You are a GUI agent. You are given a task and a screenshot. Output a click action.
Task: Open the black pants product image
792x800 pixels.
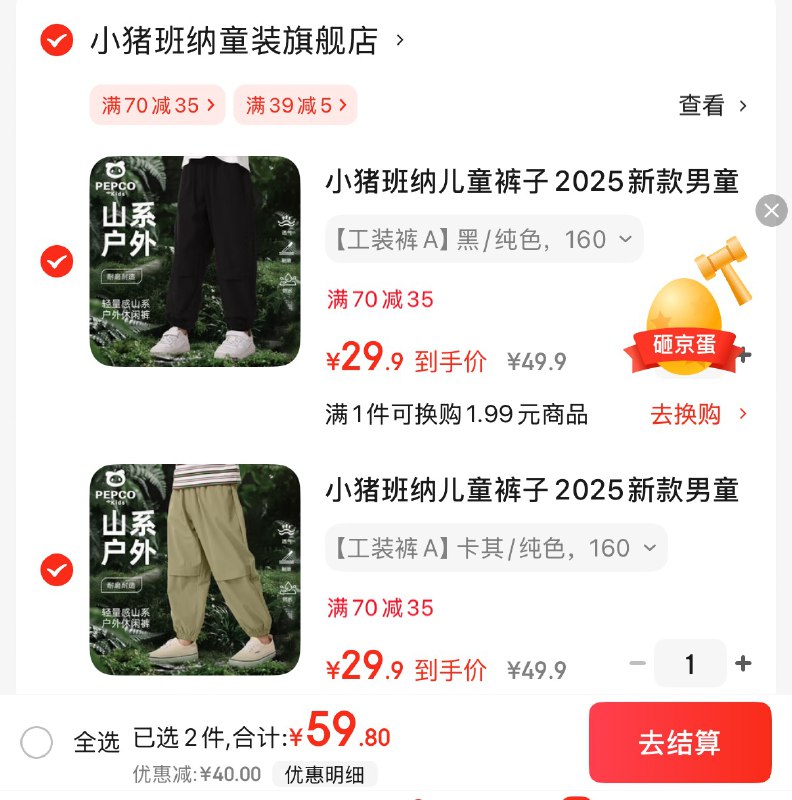pos(195,262)
